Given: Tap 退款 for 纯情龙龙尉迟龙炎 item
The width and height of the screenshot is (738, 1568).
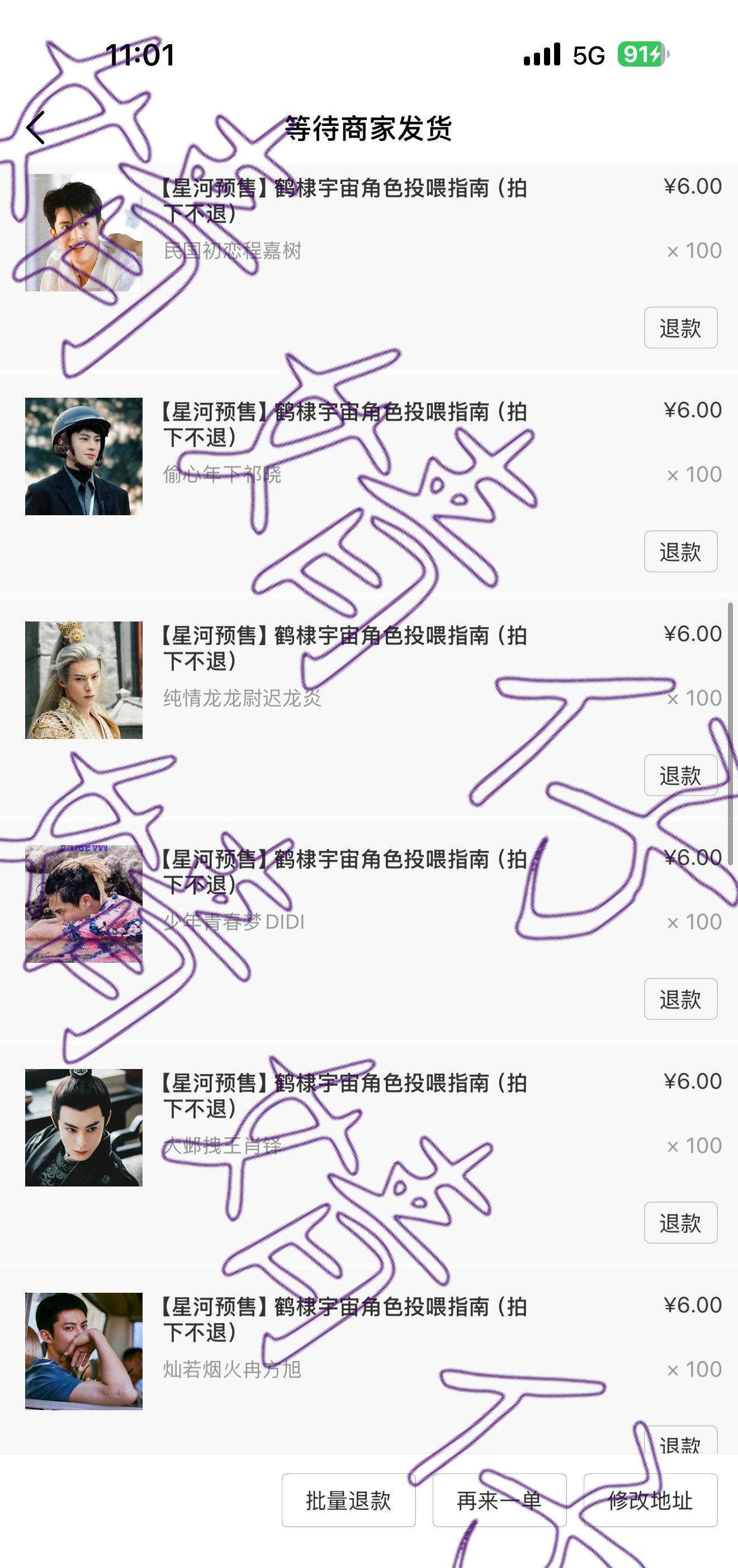Looking at the screenshot, I should [680, 775].
